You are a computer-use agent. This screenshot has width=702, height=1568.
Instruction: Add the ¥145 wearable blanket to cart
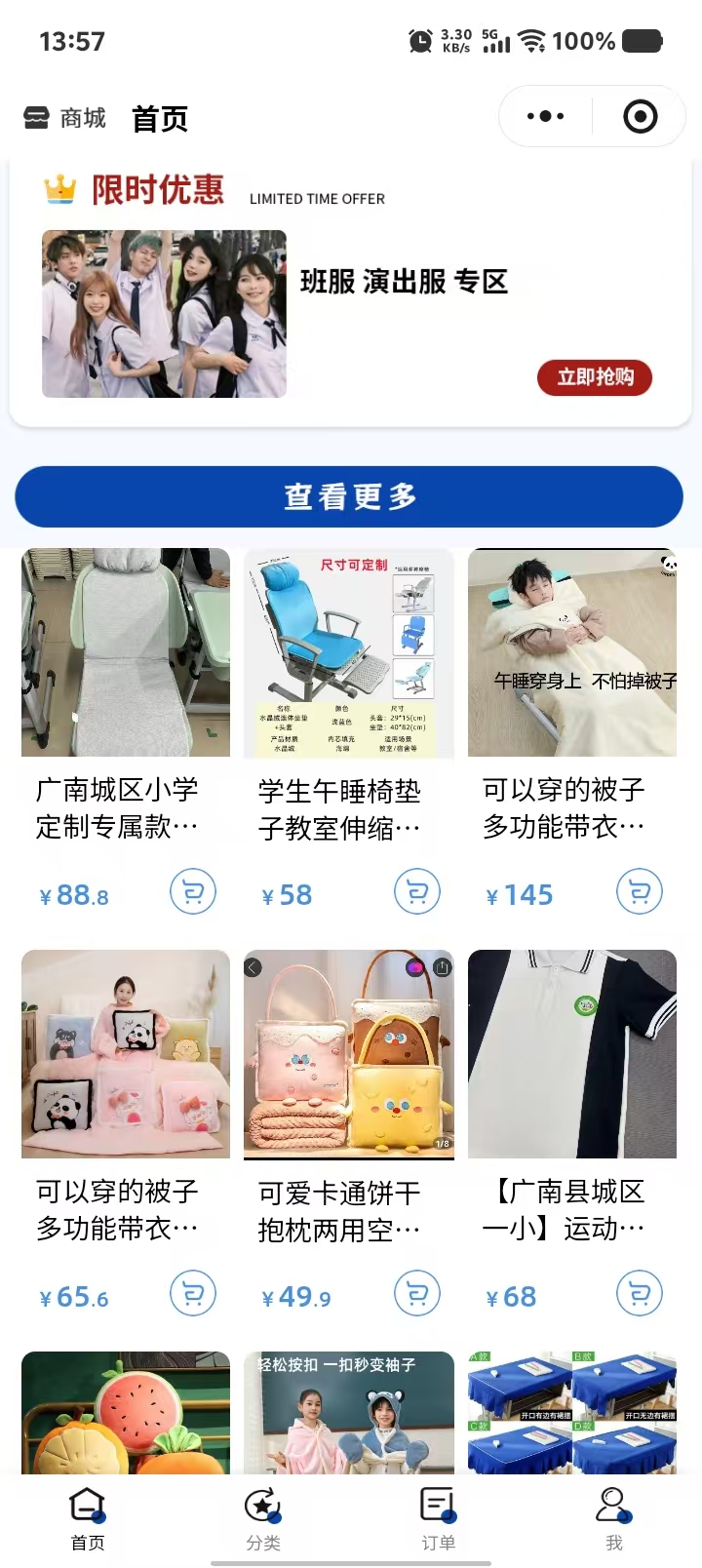[640, 892]
